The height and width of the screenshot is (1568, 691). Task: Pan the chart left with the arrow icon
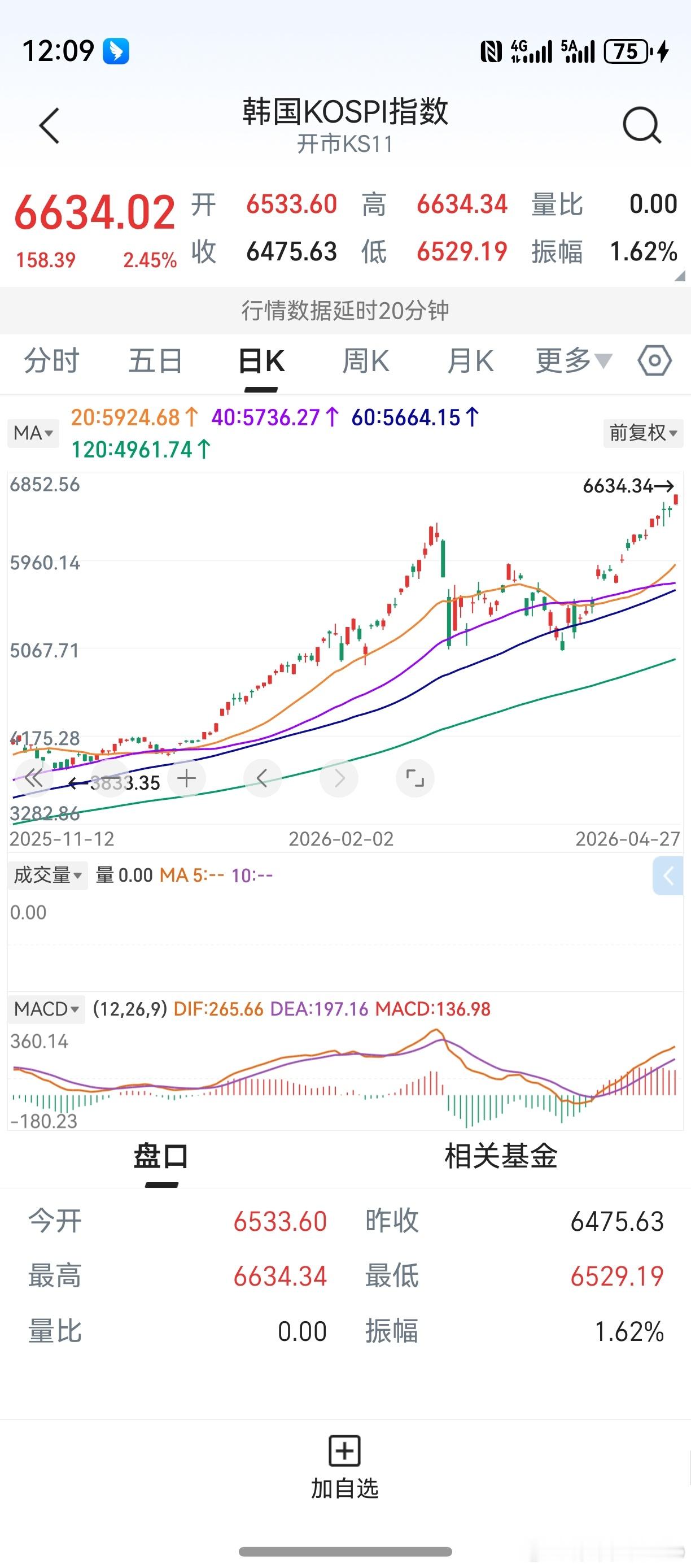tap(262, 777)
